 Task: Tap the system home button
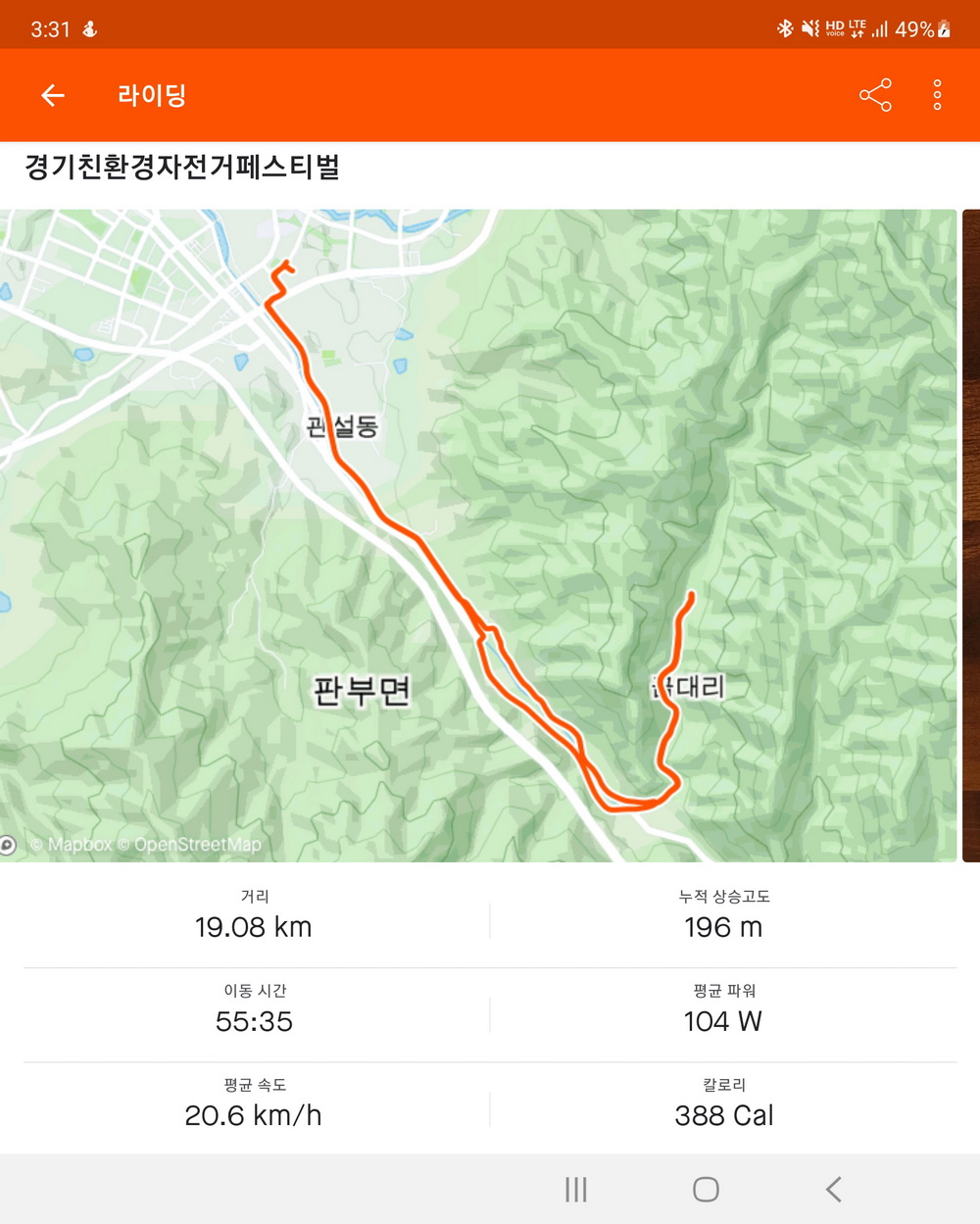pyautogui.click(x=706, y=1190)
